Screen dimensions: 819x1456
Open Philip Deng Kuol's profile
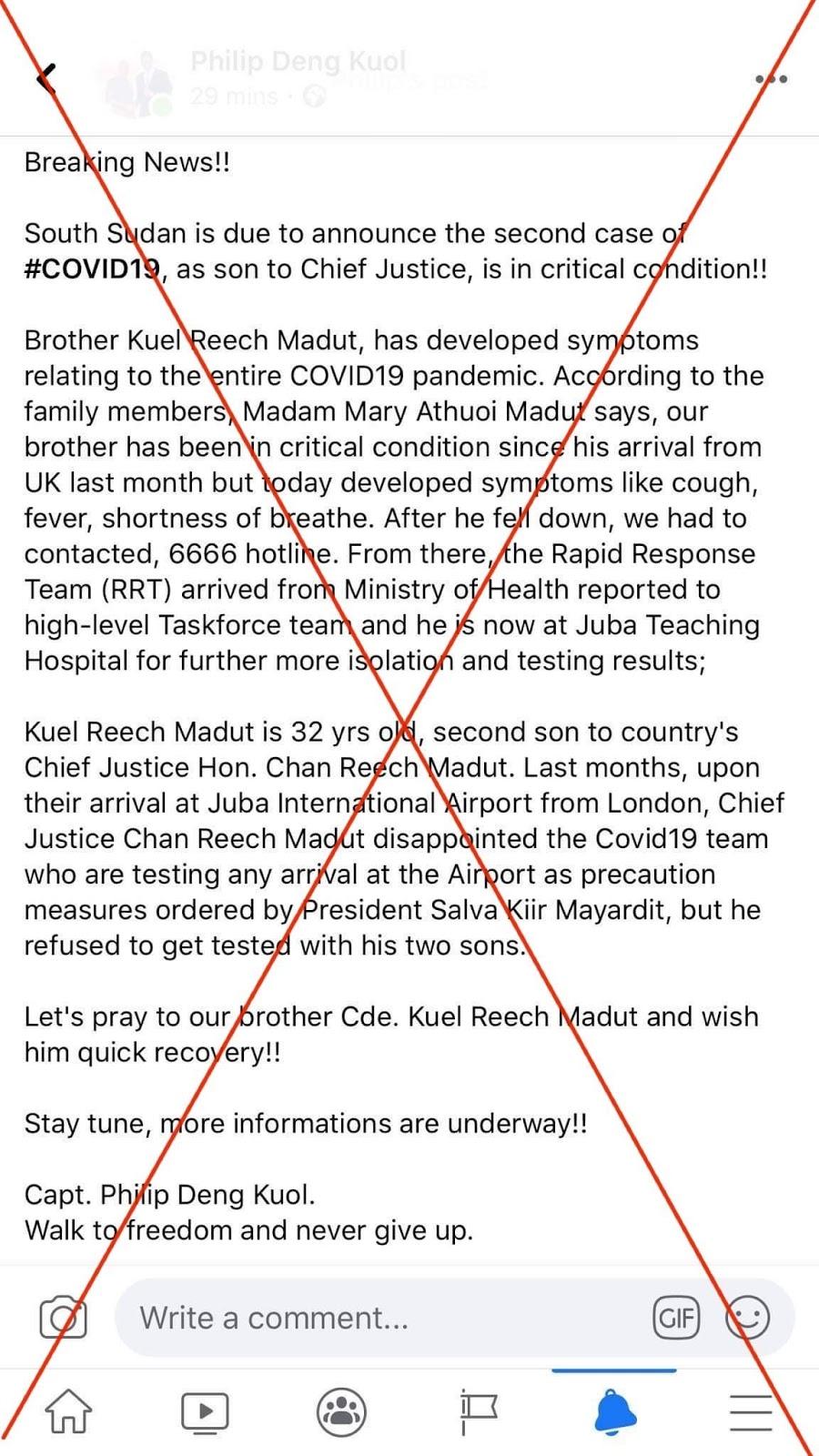298,61
